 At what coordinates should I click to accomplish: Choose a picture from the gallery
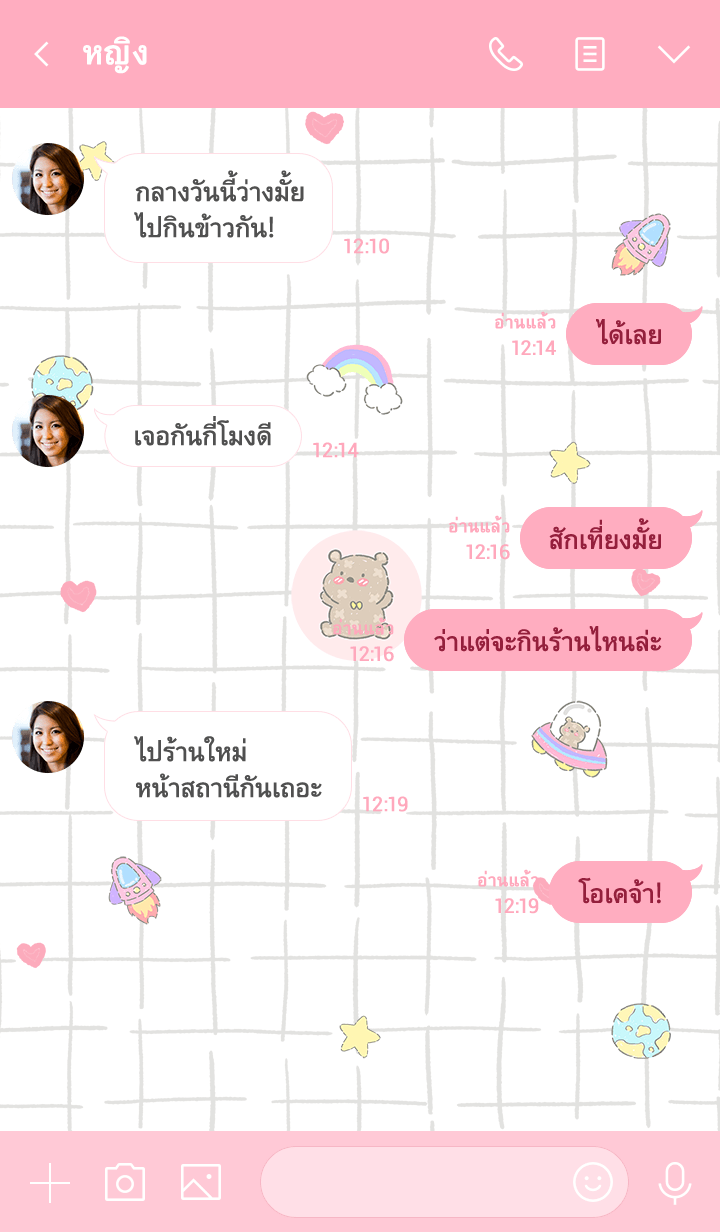[200, 1183]
